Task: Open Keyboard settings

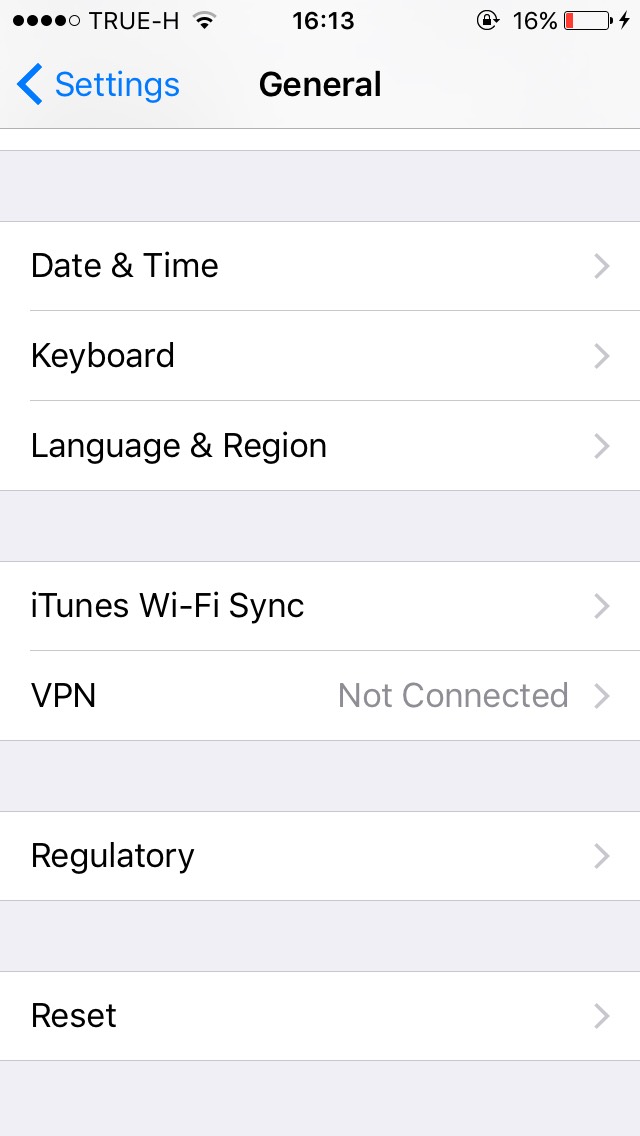Action: (320, 356)
